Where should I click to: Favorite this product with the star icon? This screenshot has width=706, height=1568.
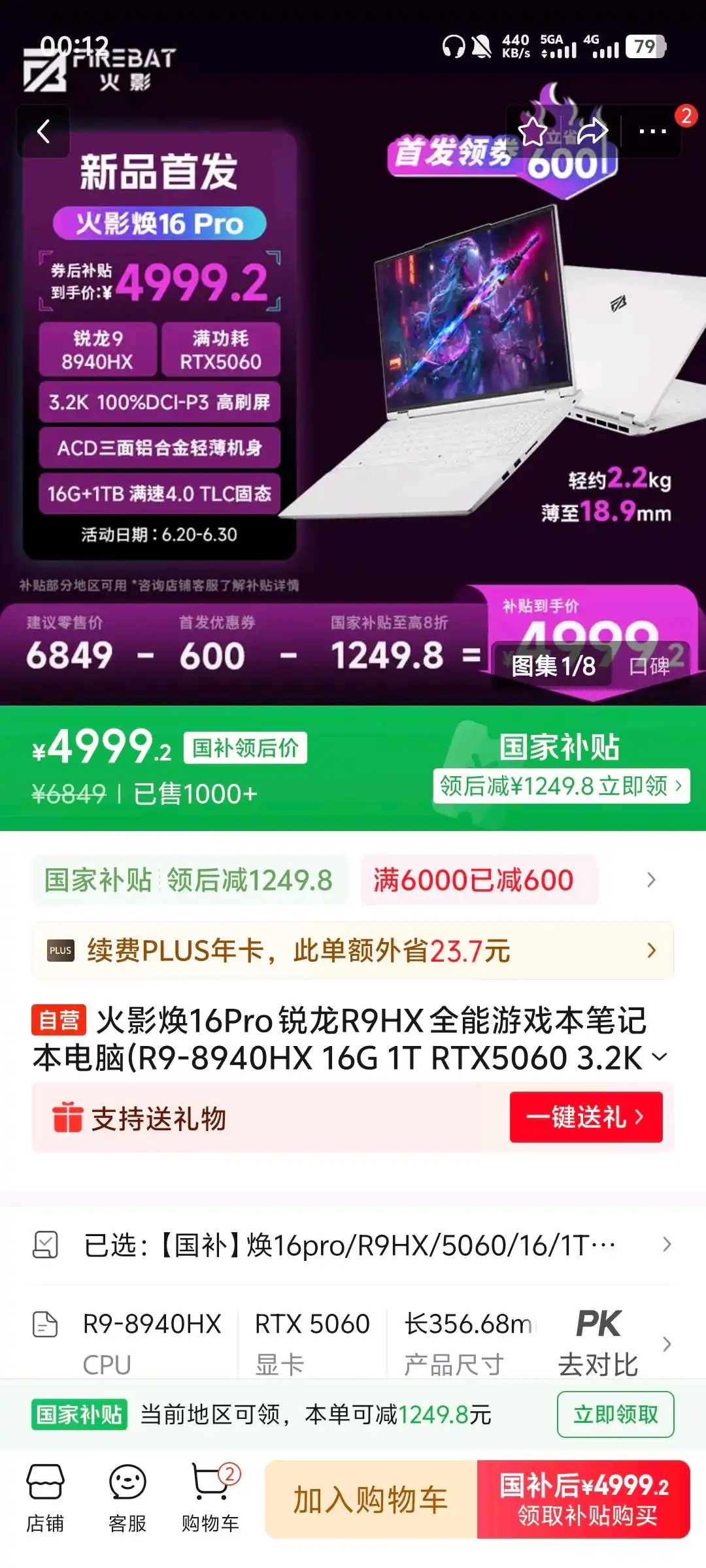(x=533, y=132)
